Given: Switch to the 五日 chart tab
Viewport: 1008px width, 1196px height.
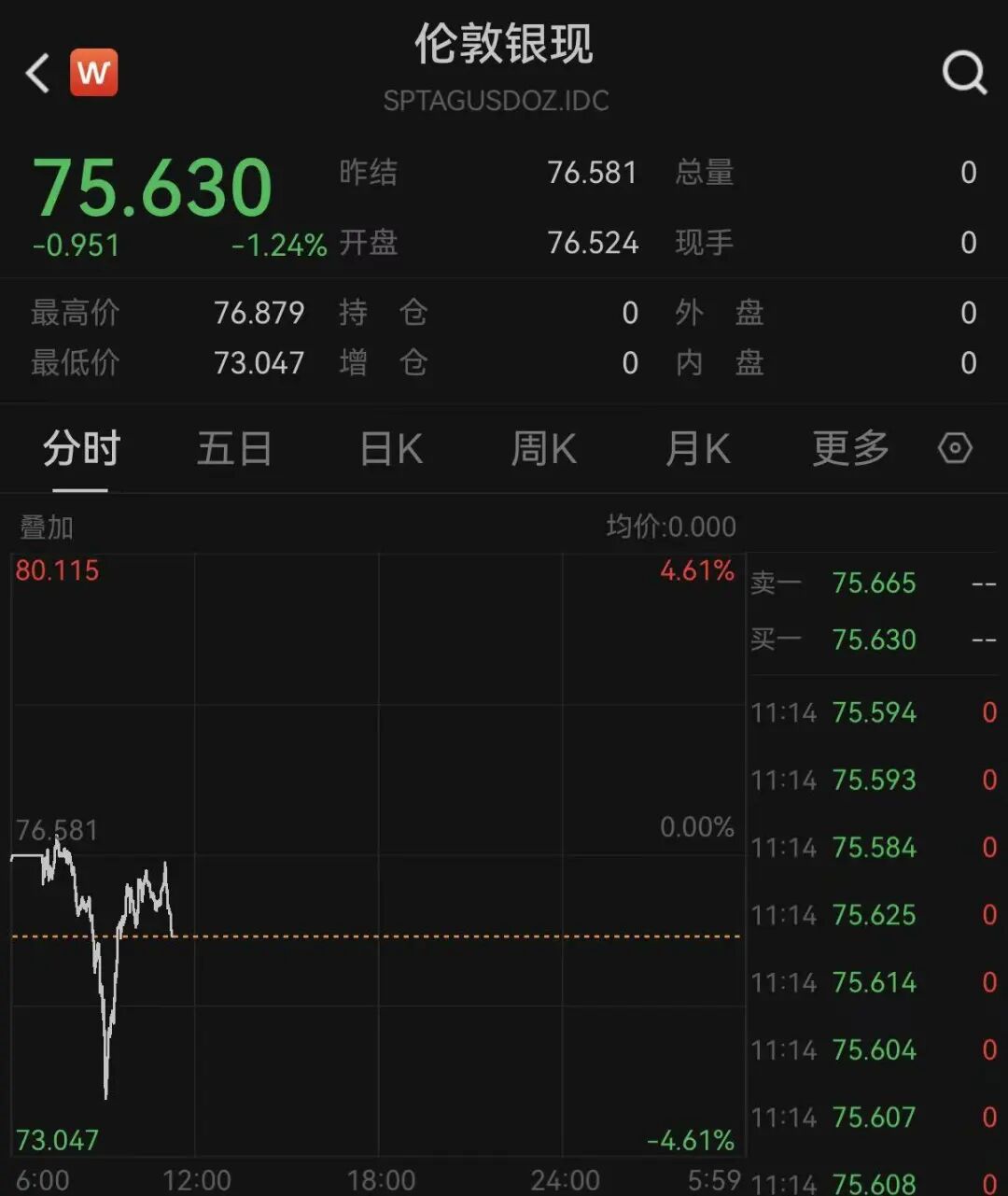Looking at the screenshot, I should (x=234, y=449).
